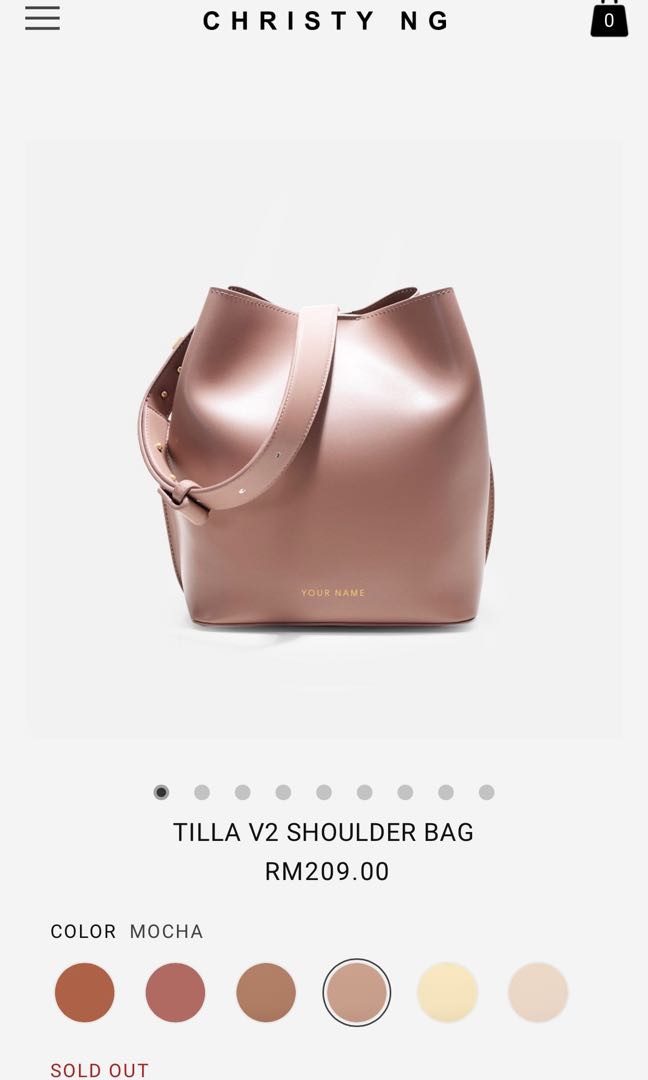
Task: Select the rust brown color swatch
Action: pos(84,993)
